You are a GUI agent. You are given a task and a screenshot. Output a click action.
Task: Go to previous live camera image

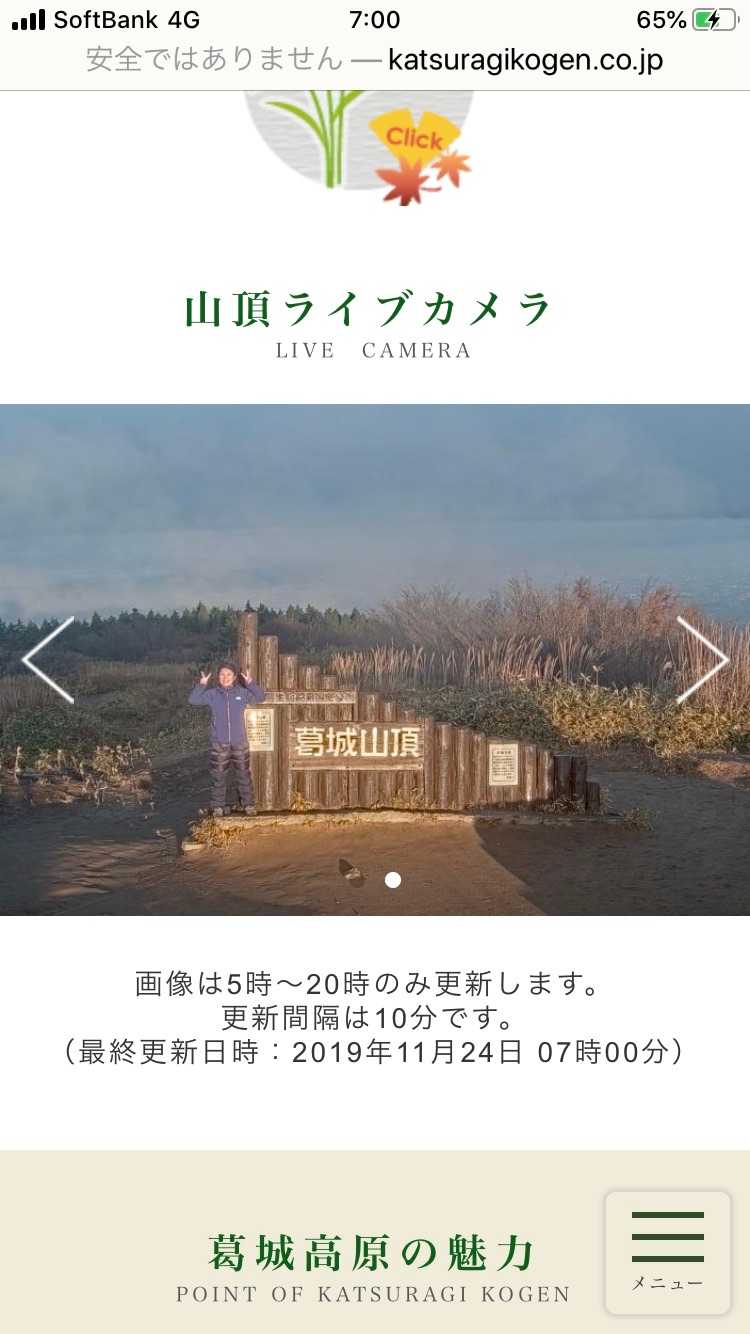(x=48, y=660)
